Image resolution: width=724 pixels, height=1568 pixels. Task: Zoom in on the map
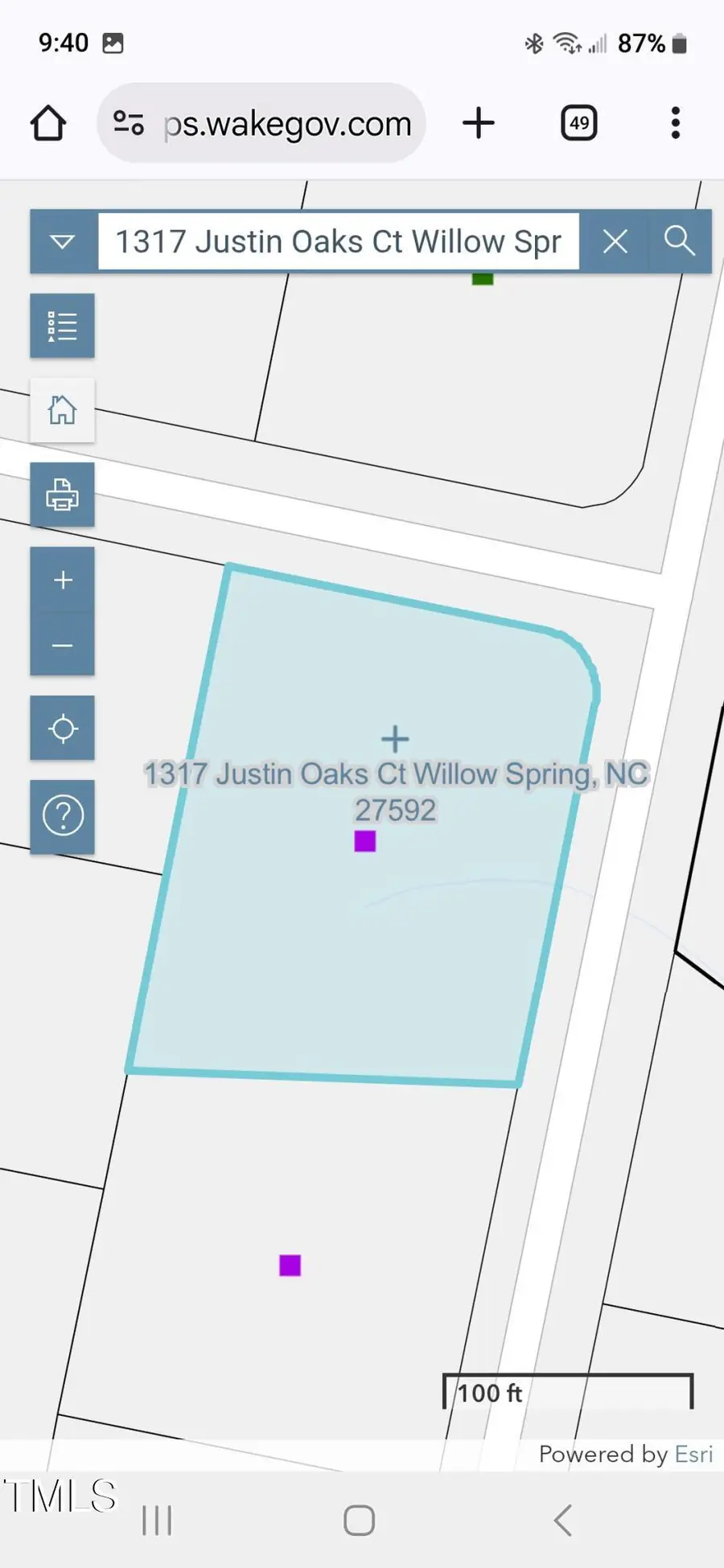63,580
